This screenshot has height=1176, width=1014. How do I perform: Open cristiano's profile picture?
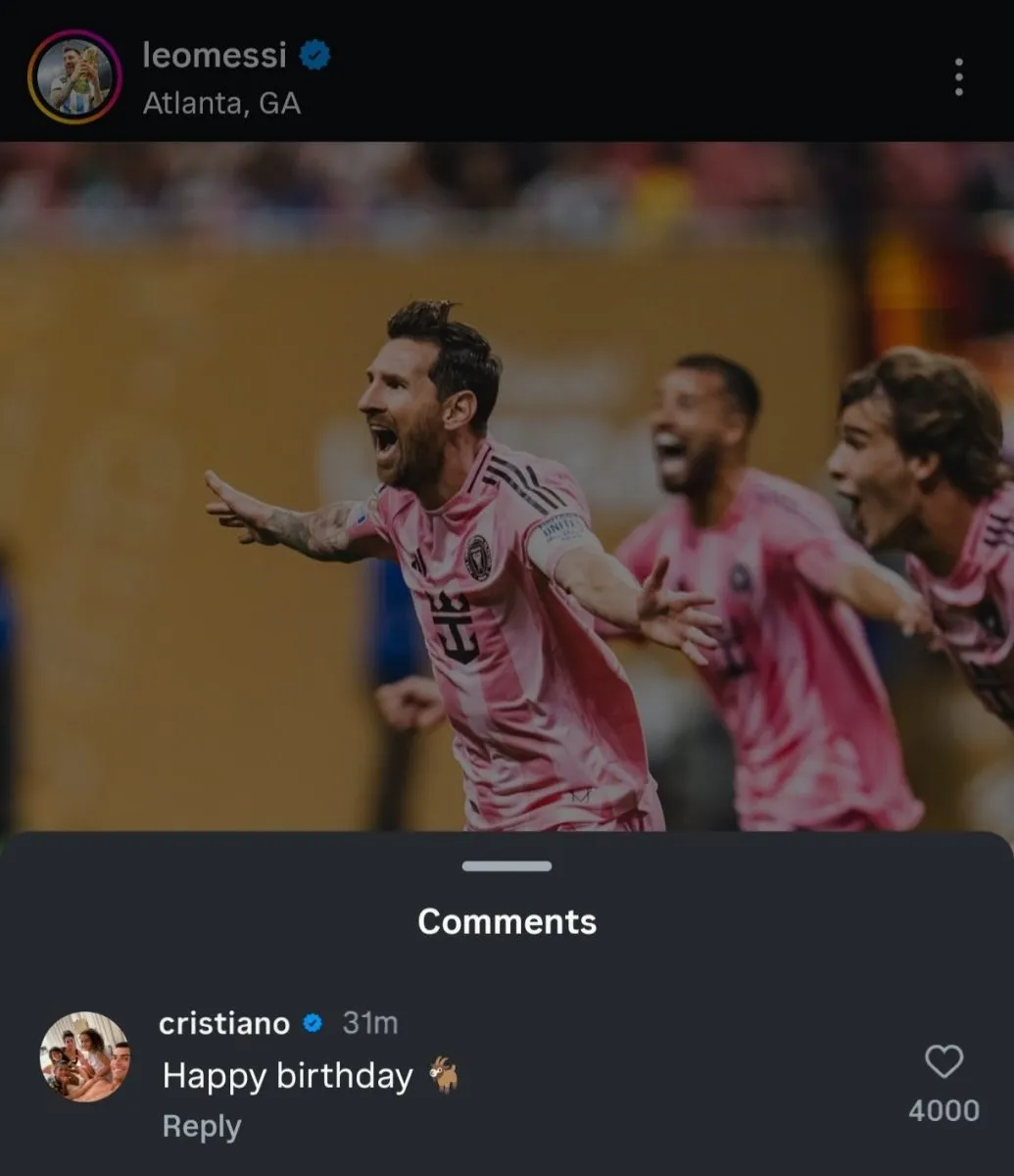[84, 1056]
